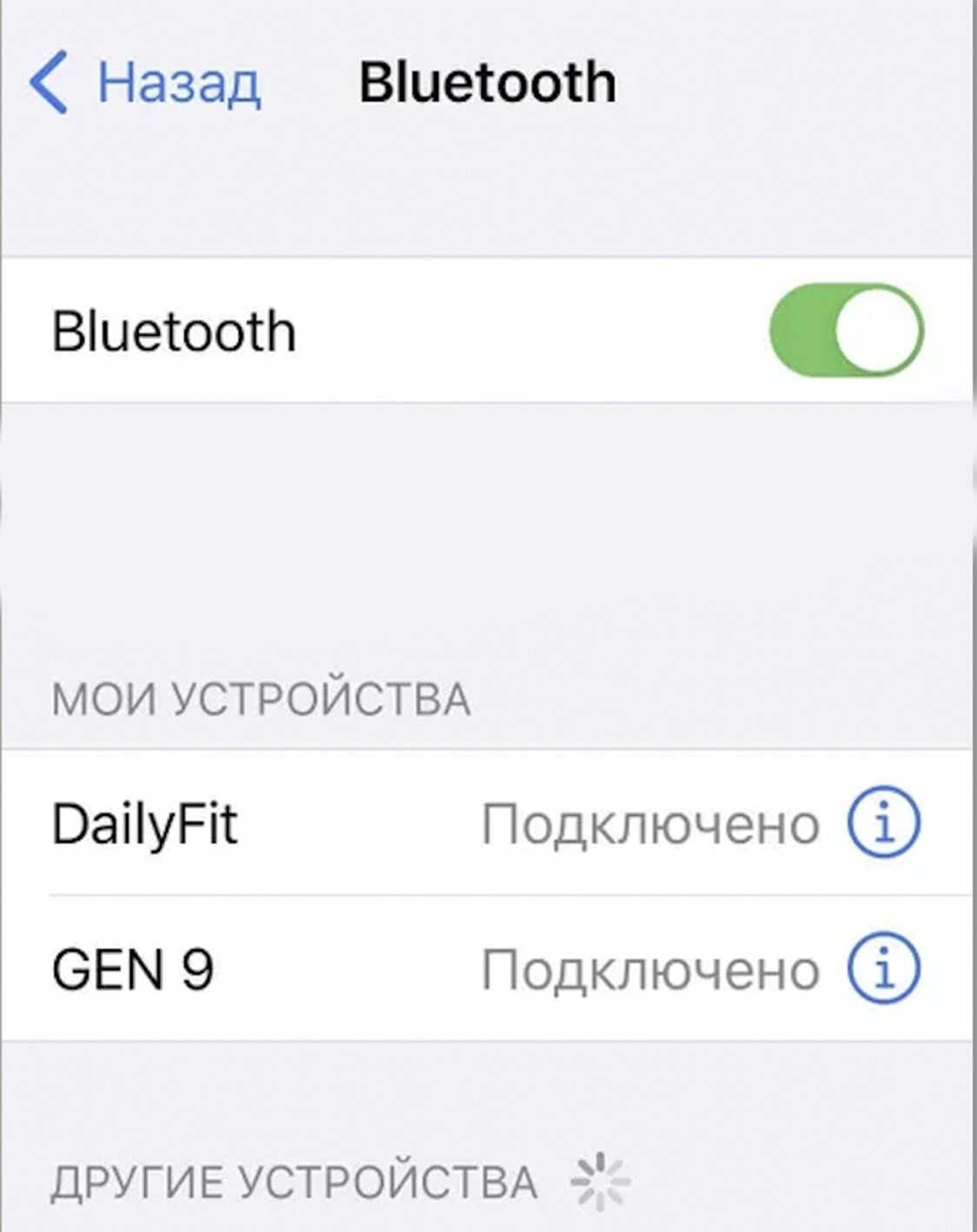Viewport: 977px width, 1232px height.
Task: Turn off the Bluetooth switch
Action: point(846,330)
